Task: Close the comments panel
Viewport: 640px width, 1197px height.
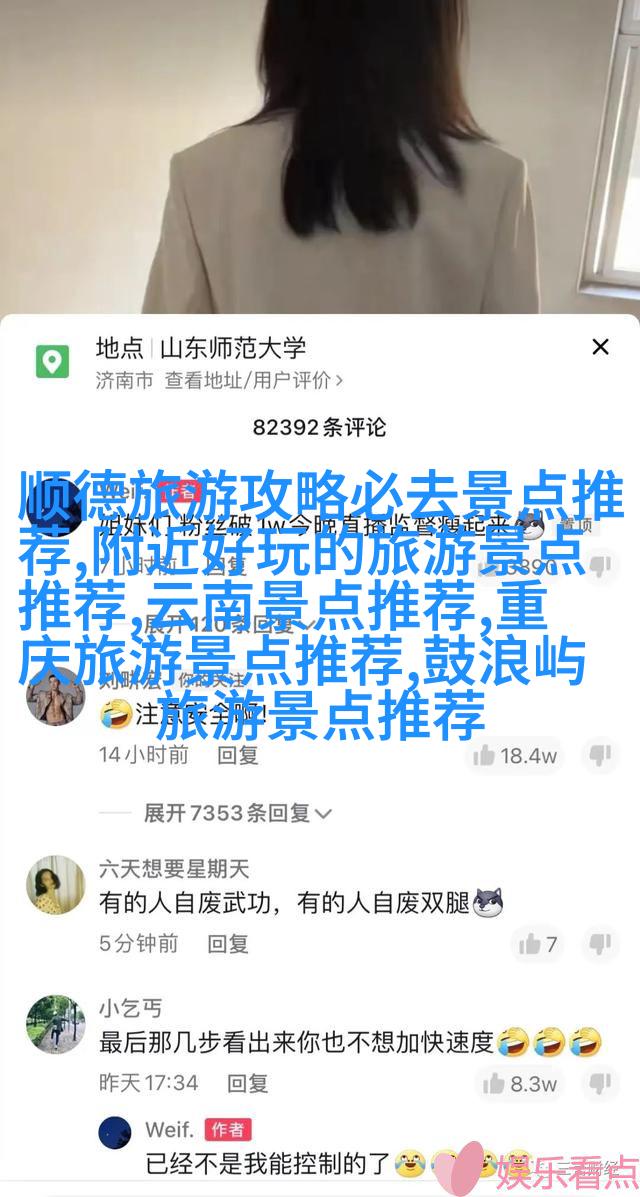Action: point(600,347)
